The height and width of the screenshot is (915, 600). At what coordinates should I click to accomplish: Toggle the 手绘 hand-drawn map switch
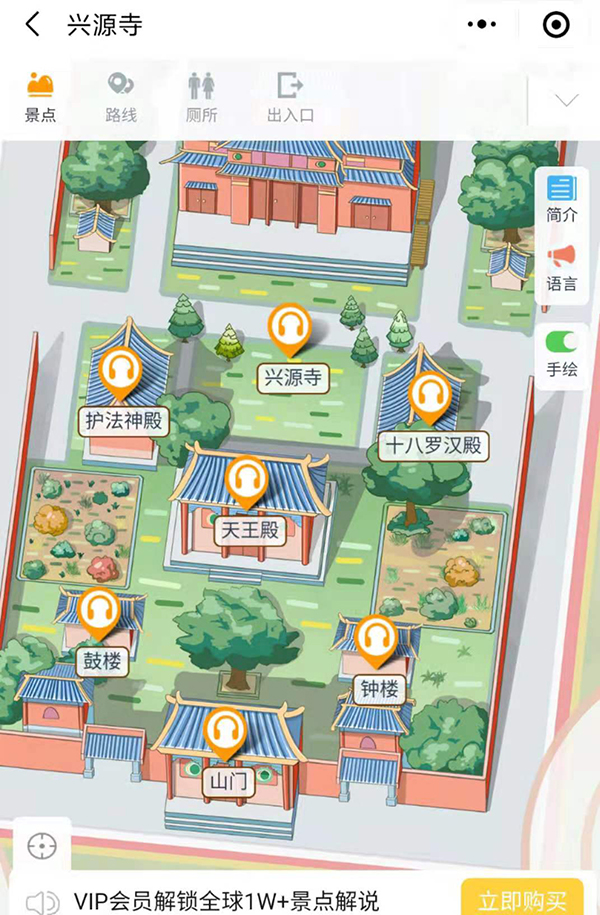pyautogui.click(x=561, y=342)
